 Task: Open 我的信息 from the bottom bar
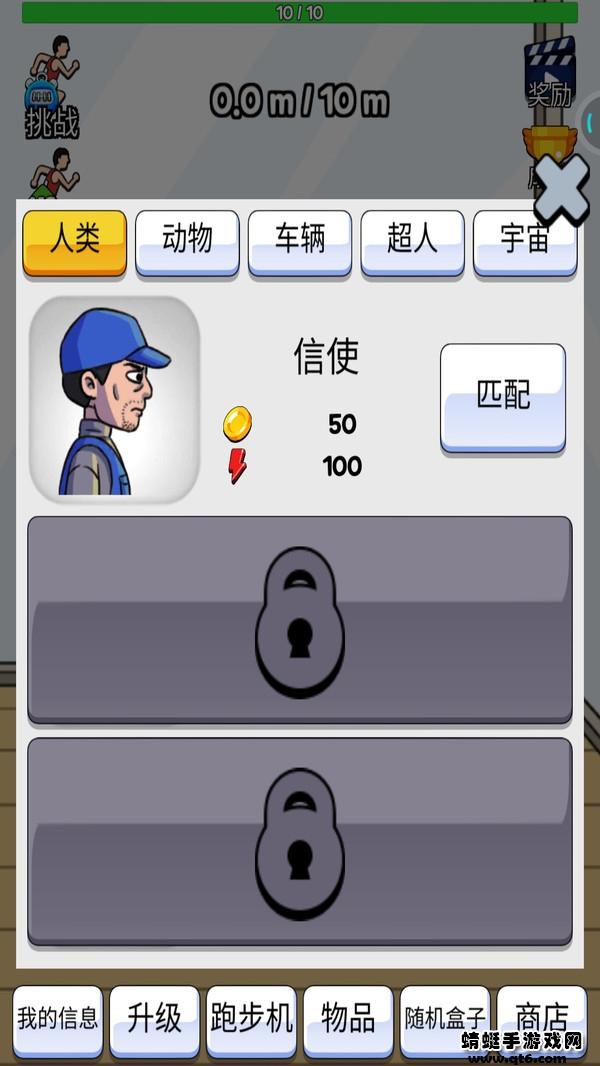[x=58, y=1019]
